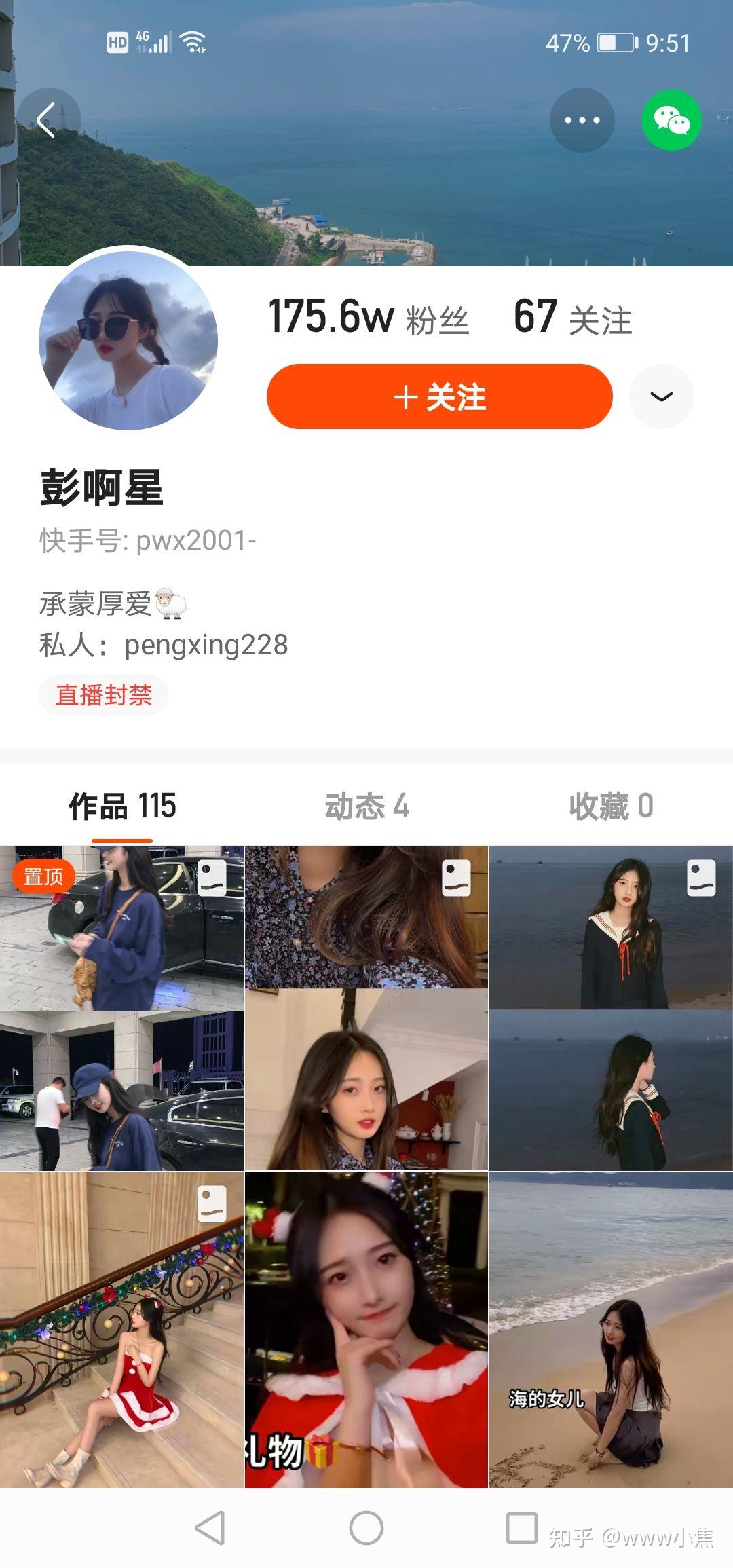Open the pinned 置顶 video
733x1568 pixels.
pos(121,1008)
